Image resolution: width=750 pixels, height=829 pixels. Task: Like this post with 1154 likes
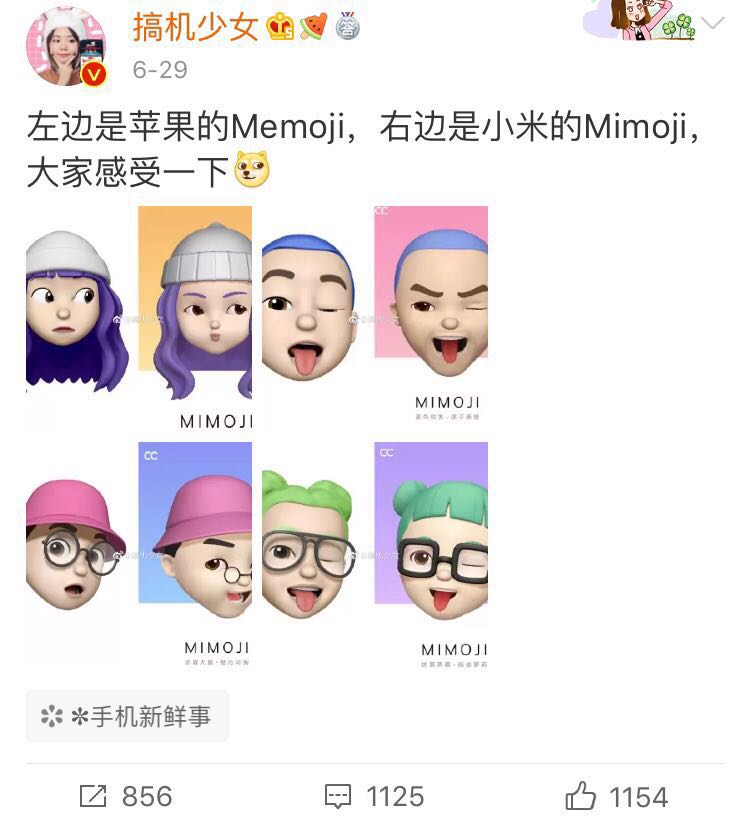click(617, 796)
